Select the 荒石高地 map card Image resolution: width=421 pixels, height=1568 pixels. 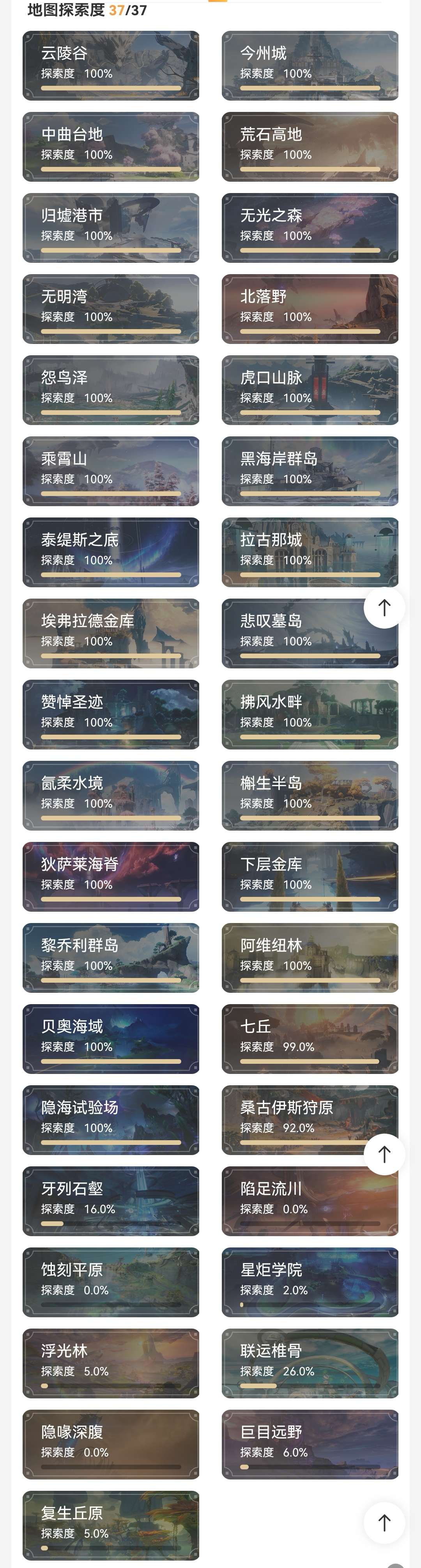(310, 147)
